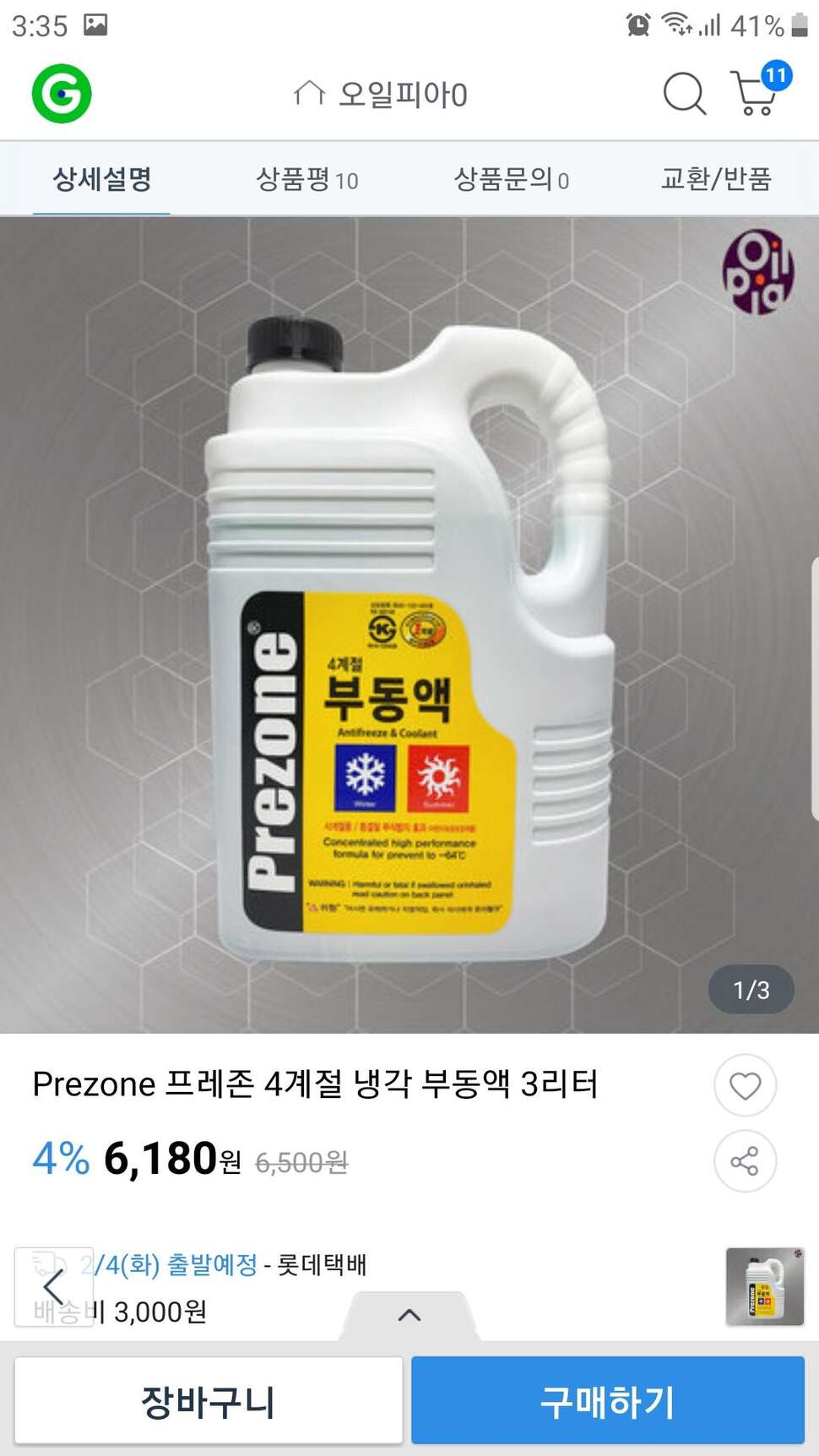The height and width of the screenshot is (1456, 819).
Task: Tap the back arrow button
Action: (x=54, y=1287)
